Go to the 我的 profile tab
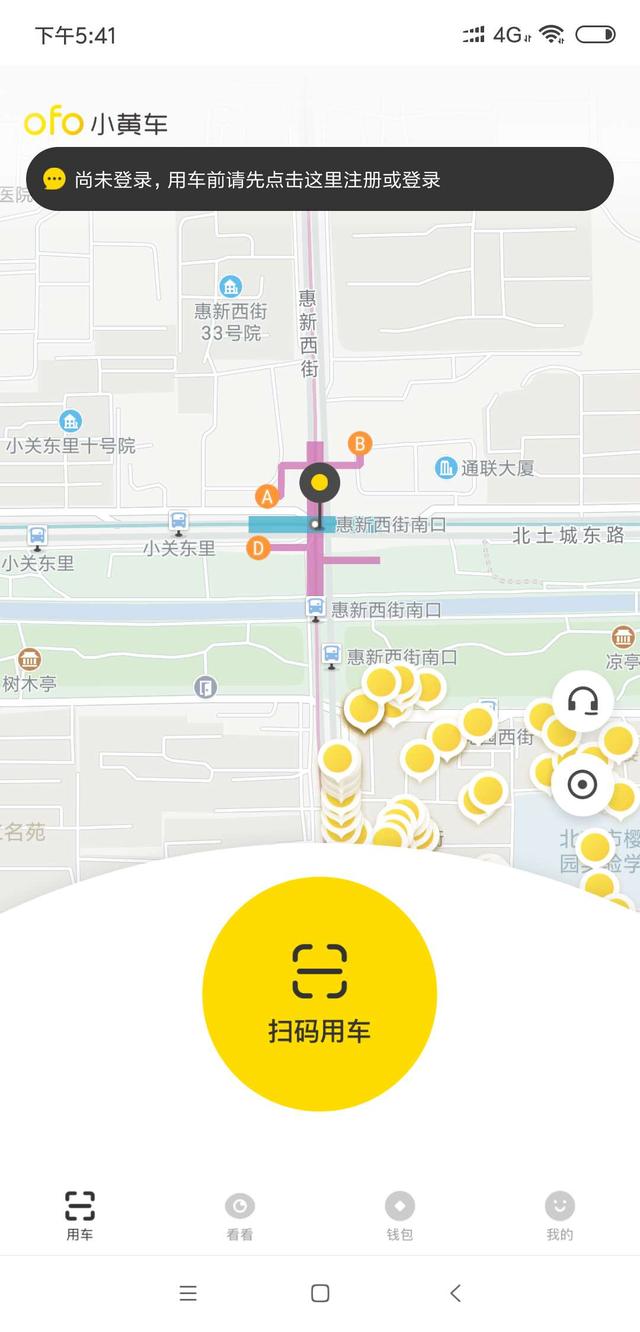640x1332 pixels. pyautogui.click(x=560, y=1215)
